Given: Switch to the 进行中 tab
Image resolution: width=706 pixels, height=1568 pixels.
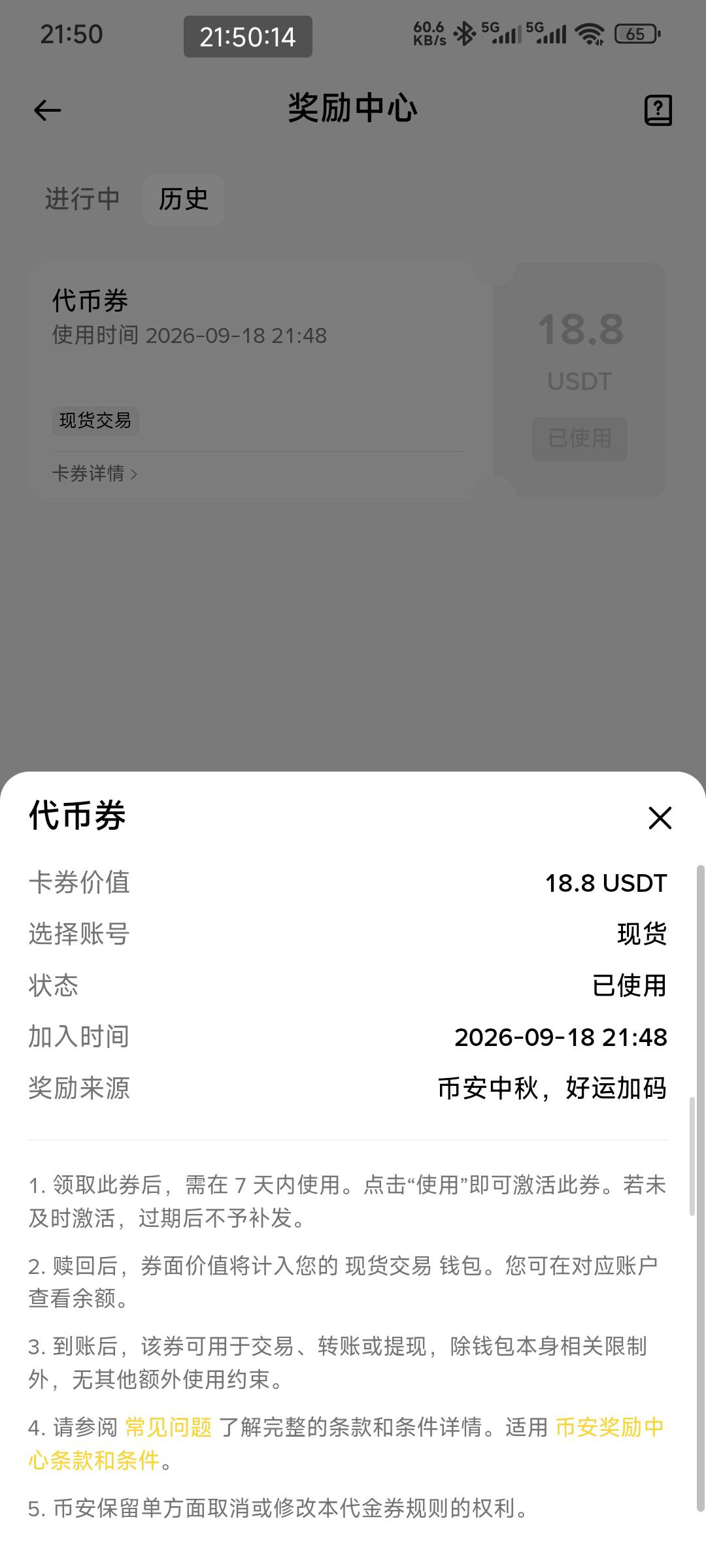Looking at the screenshot, I should coord(82,199).
